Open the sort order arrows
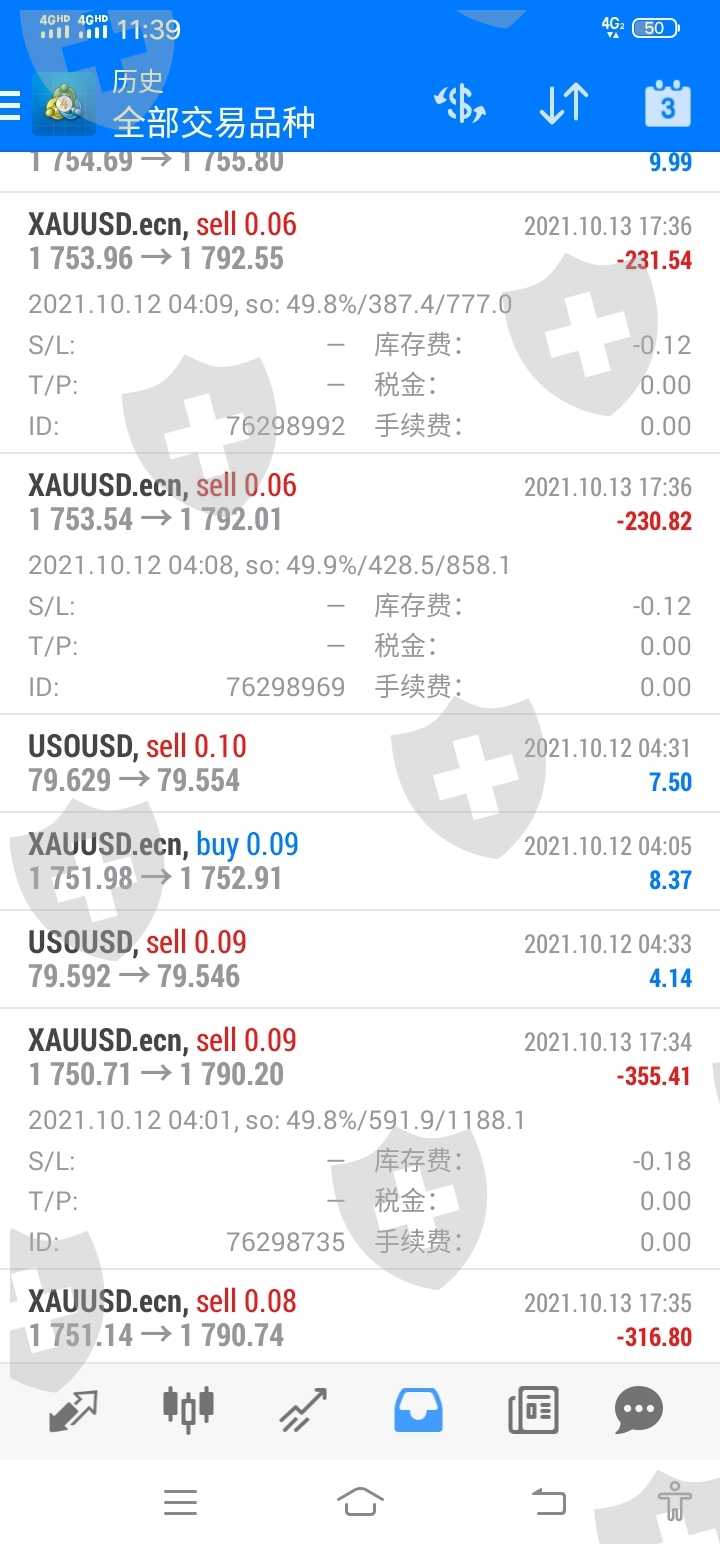720x1544 pixels. tap(563, 104)
